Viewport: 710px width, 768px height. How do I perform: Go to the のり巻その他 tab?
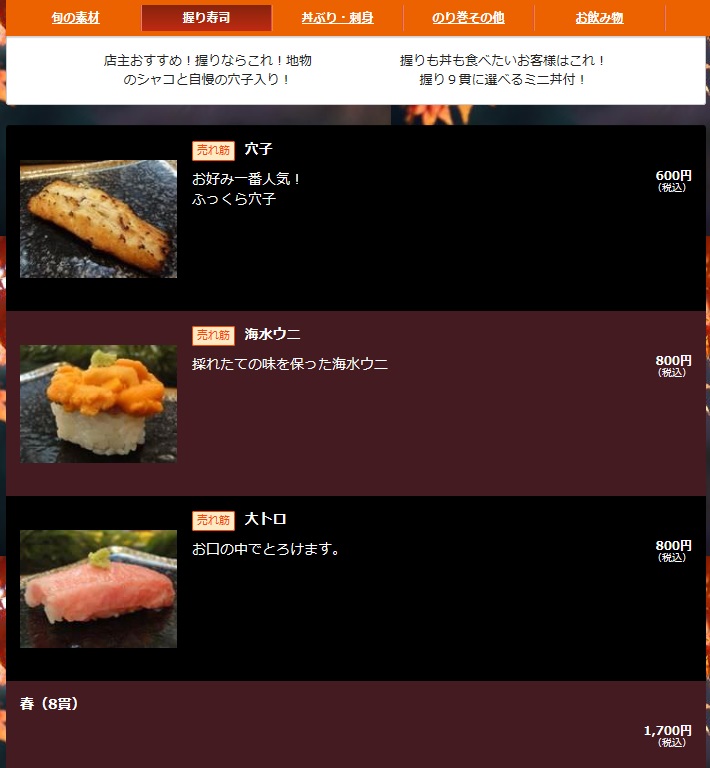pos(468,18)
